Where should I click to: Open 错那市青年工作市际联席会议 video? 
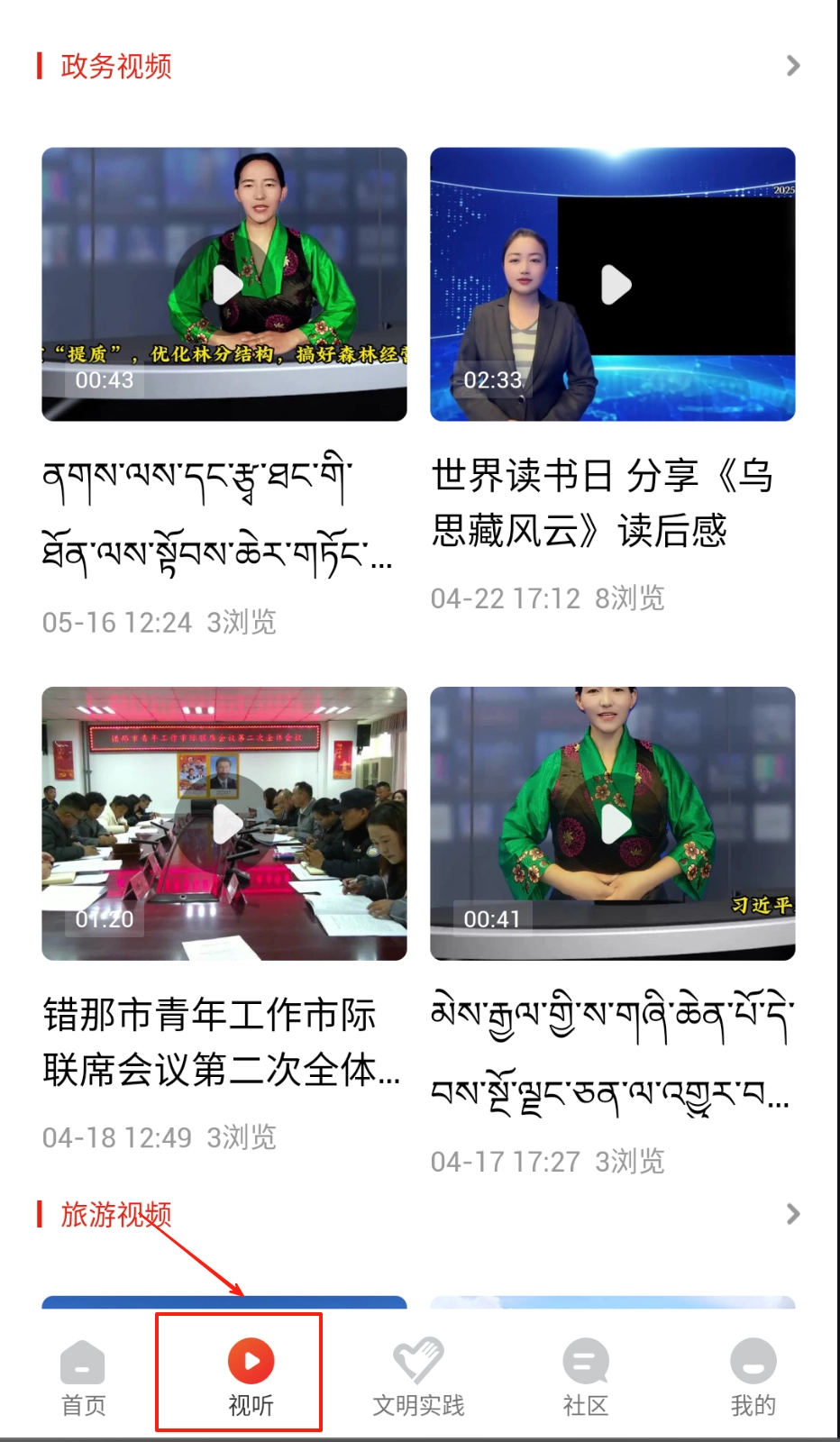pos(224,824)
